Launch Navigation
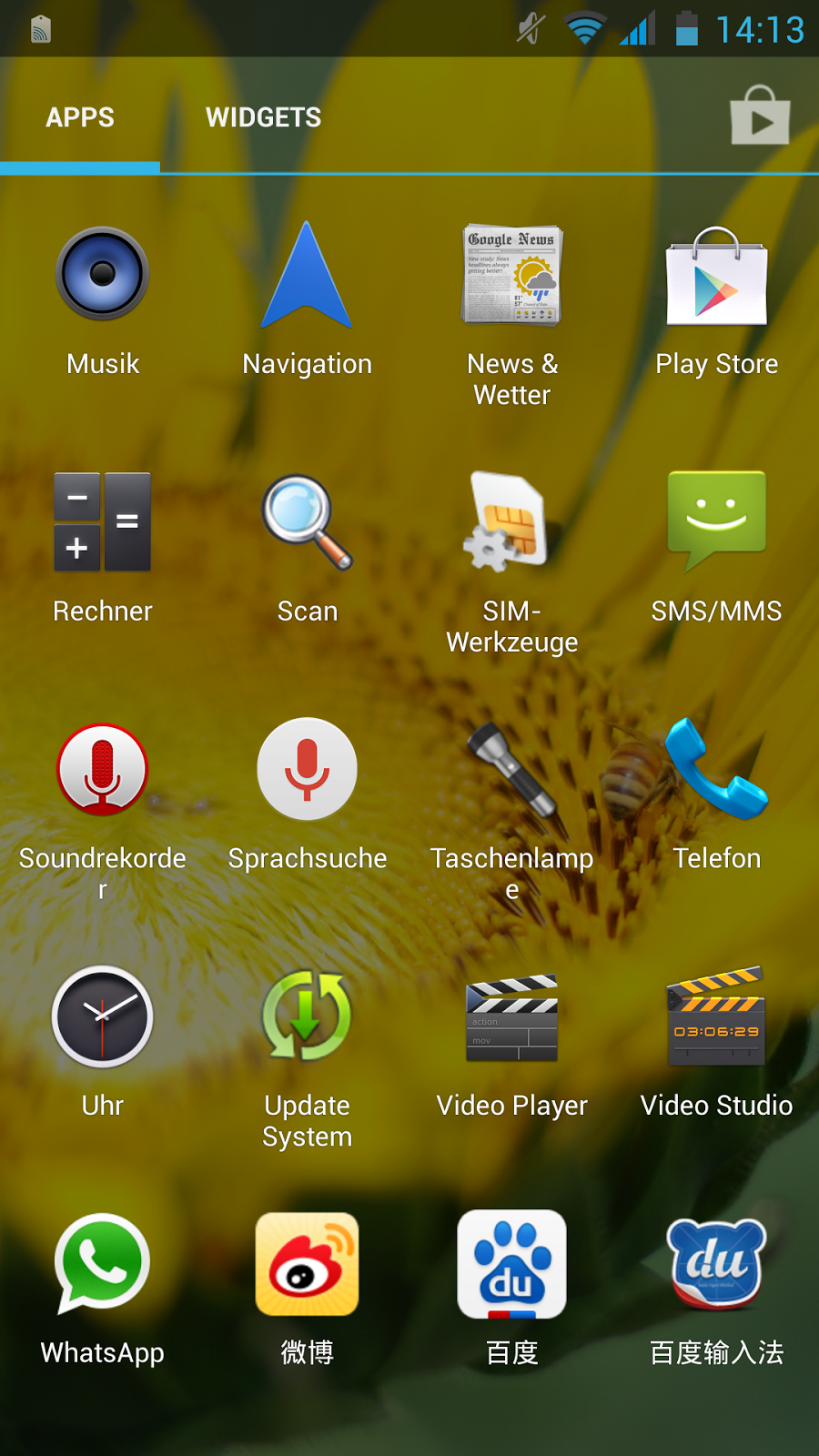 [x=307, y=277]
